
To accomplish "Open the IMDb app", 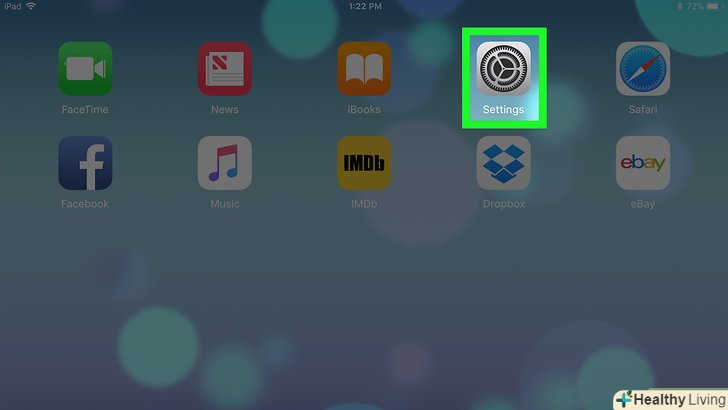I will (364, 163).
